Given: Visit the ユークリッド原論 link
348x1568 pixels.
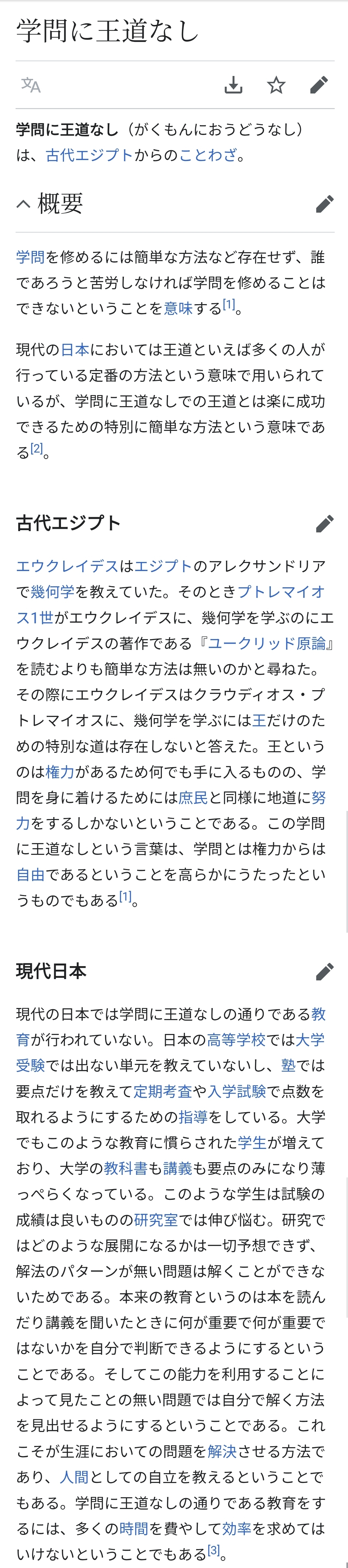Looking at the screenshot, I should point(267,643).
